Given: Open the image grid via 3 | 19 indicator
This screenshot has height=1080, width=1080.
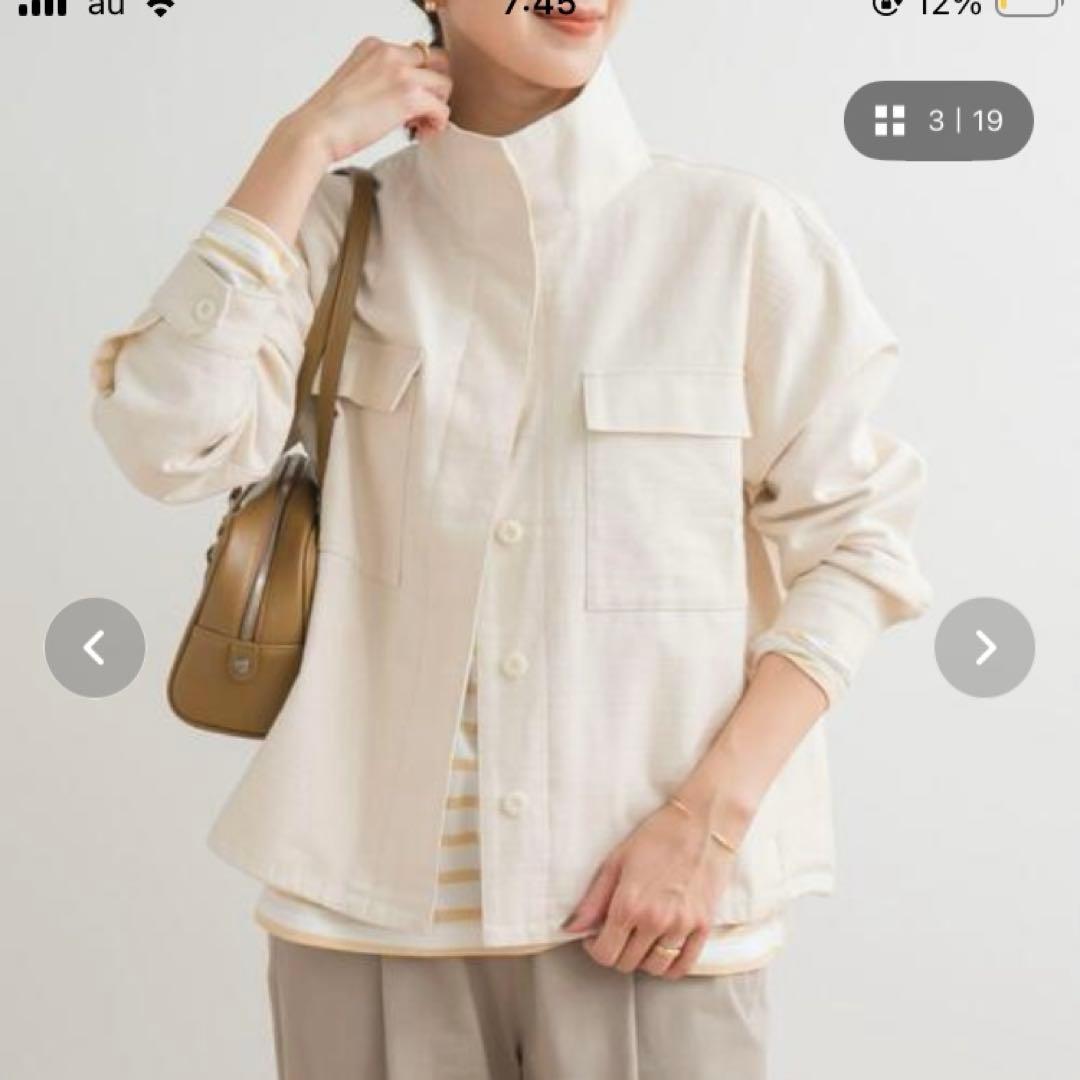Looking at the screenshot, I should [938, 121].
